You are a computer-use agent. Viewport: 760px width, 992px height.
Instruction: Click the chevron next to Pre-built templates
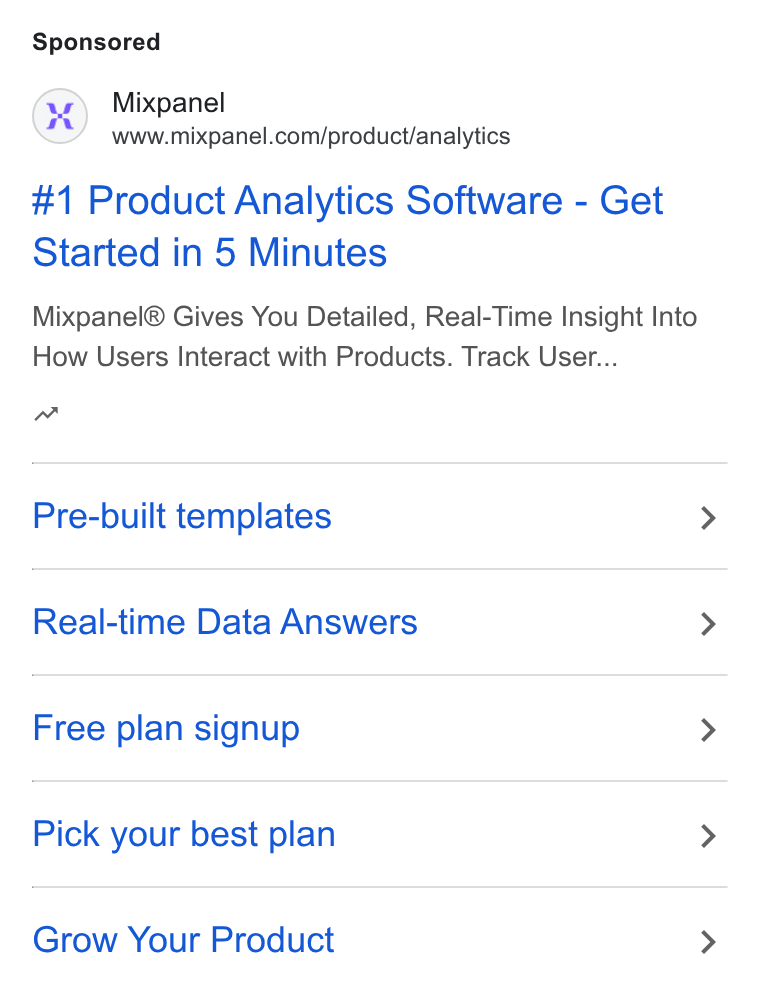pos(709,519)
